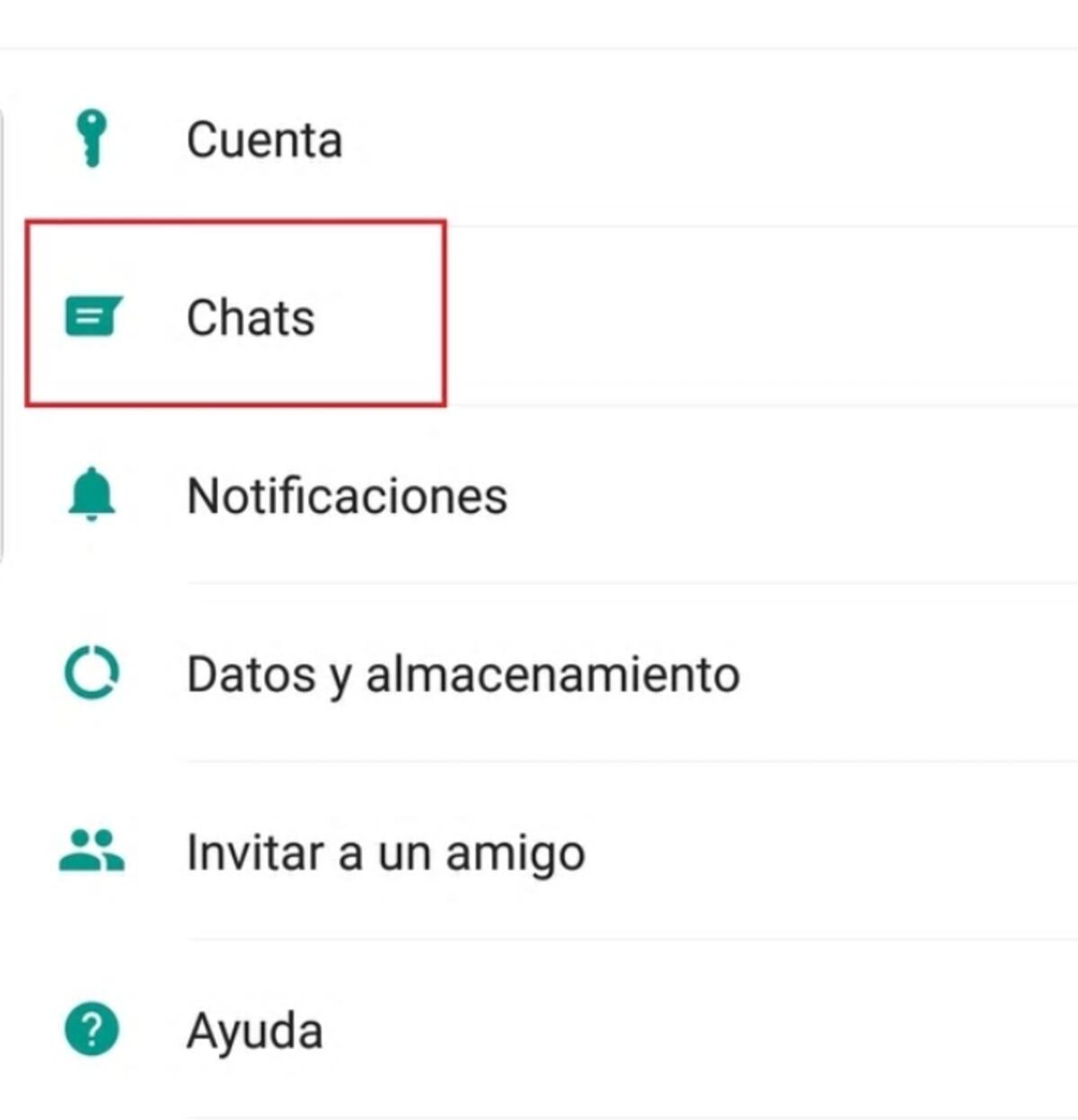Click the teal key symbol at the top
The width and height of the screenshot is (1078, 1120).
coord(90,139)
